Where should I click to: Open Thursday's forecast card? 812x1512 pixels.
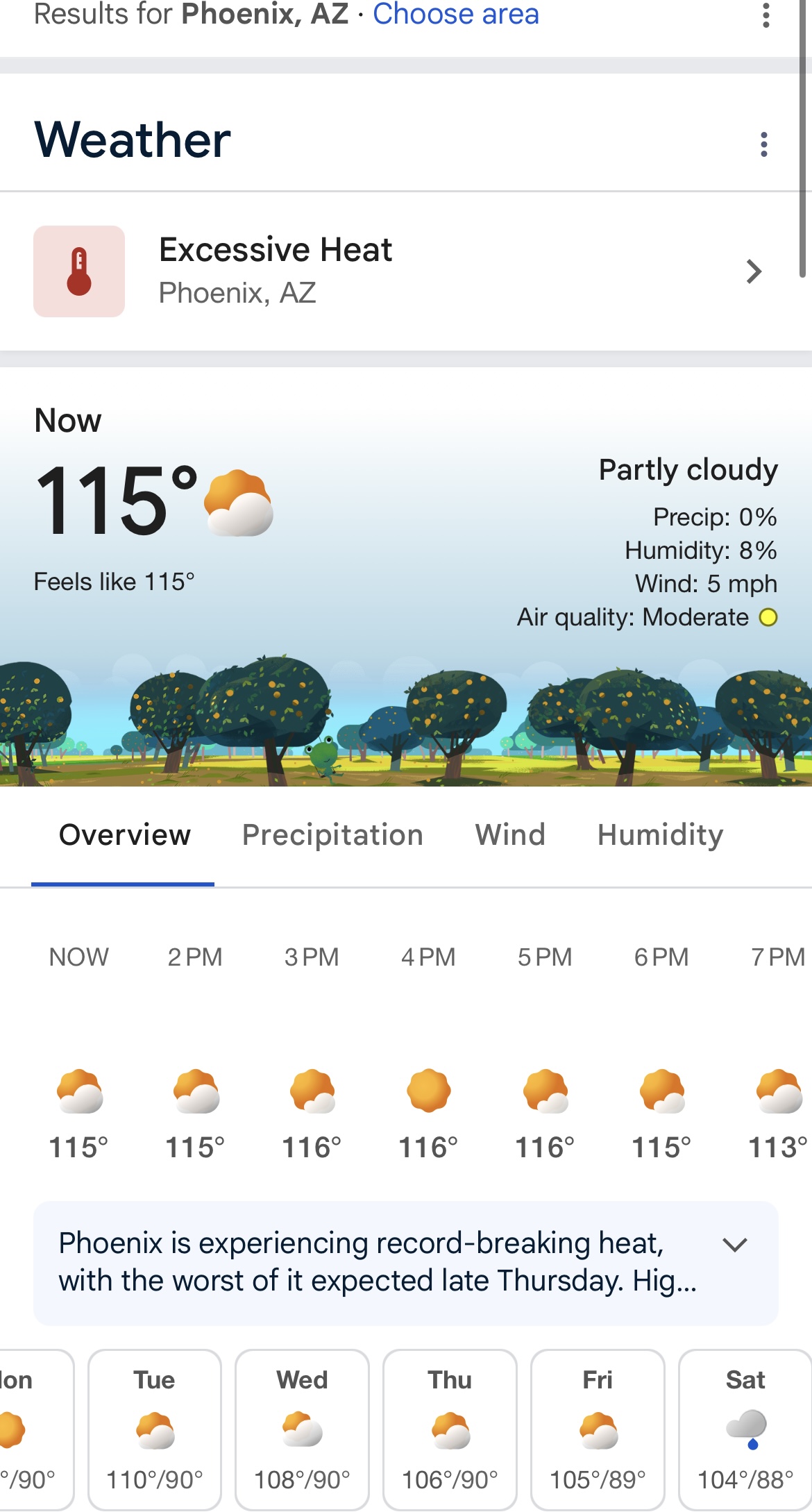tap(450, 1429)
